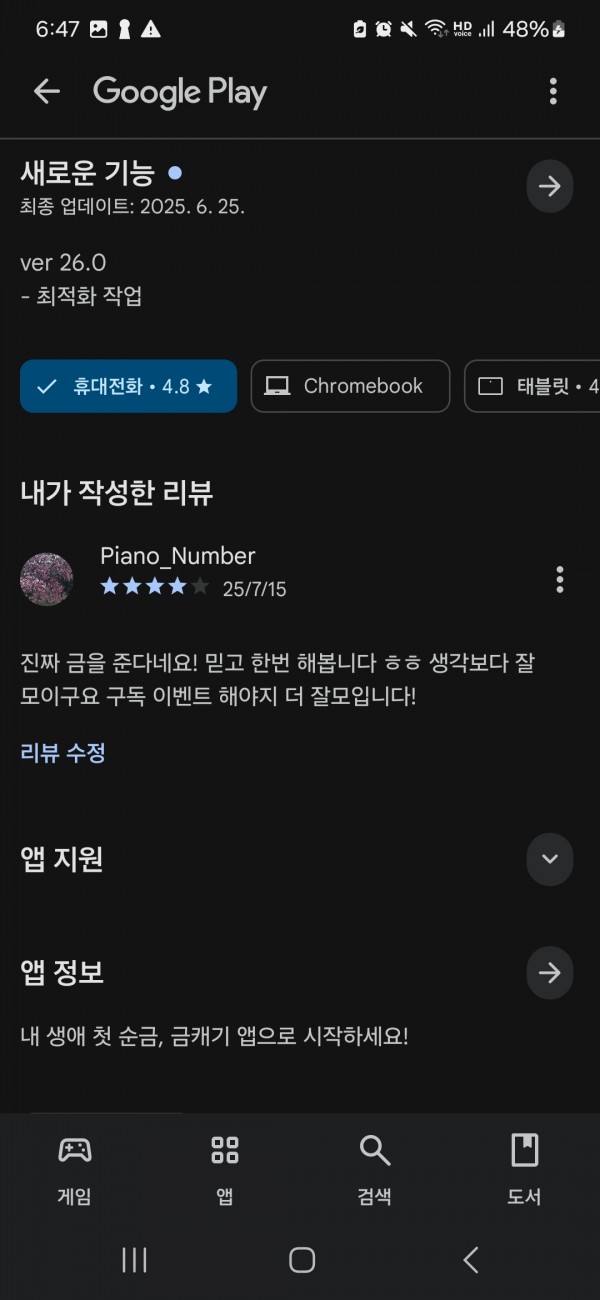Screen dimensions: 600x1300
Task: Tap the system home button
Action: click(x=301, y=1260)
